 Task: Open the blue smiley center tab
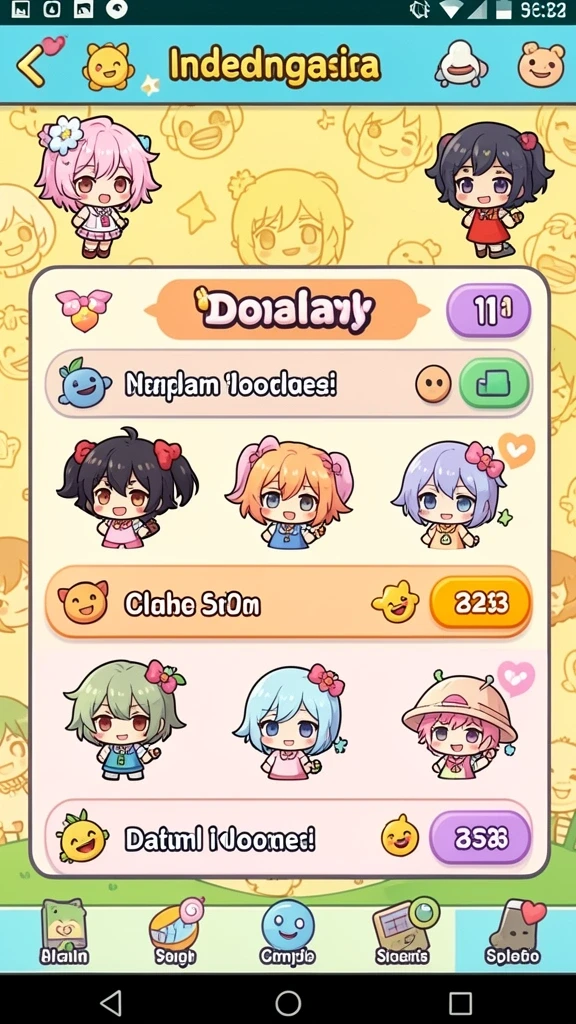(x=288, y=933)
